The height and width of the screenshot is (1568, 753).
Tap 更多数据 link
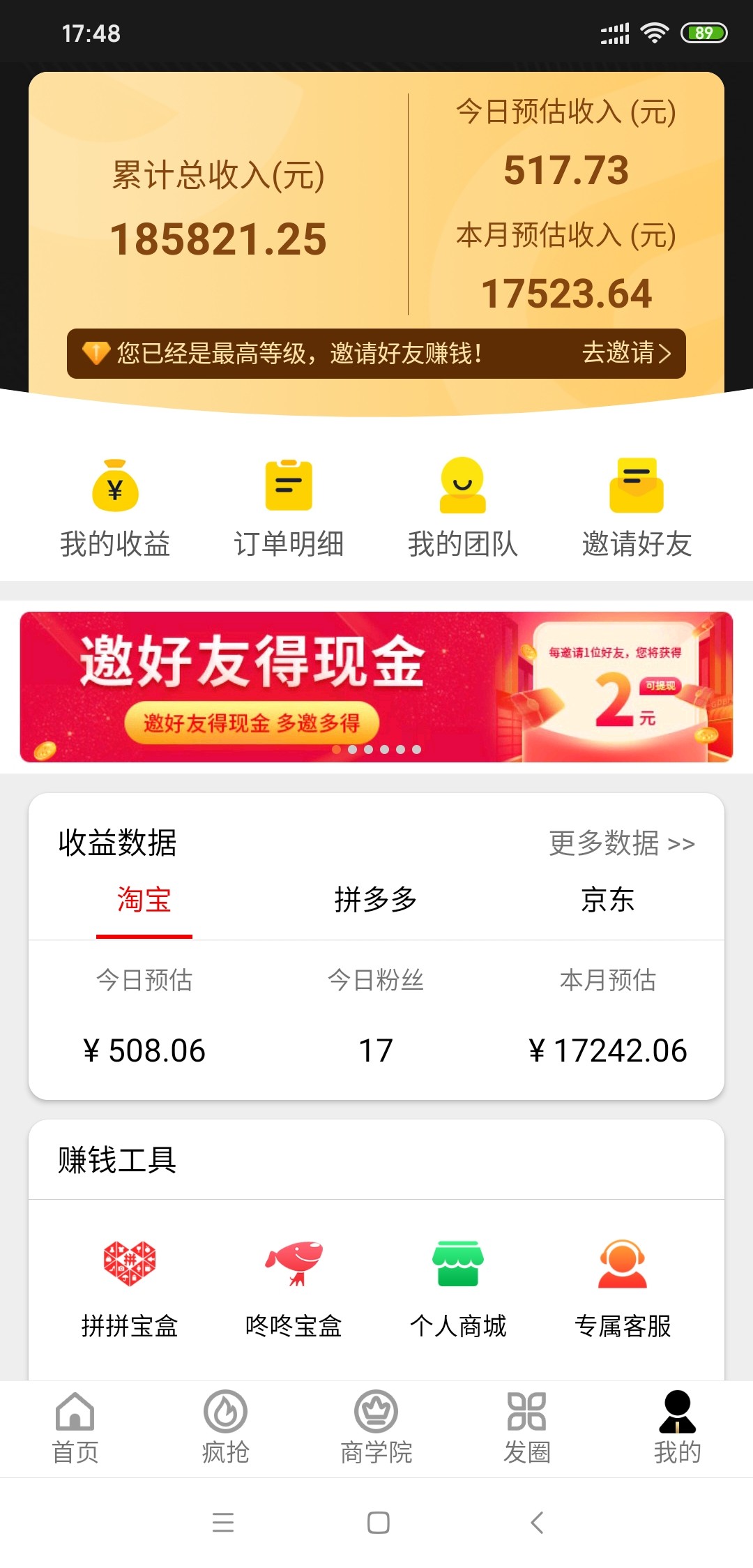tap(621, 843)
